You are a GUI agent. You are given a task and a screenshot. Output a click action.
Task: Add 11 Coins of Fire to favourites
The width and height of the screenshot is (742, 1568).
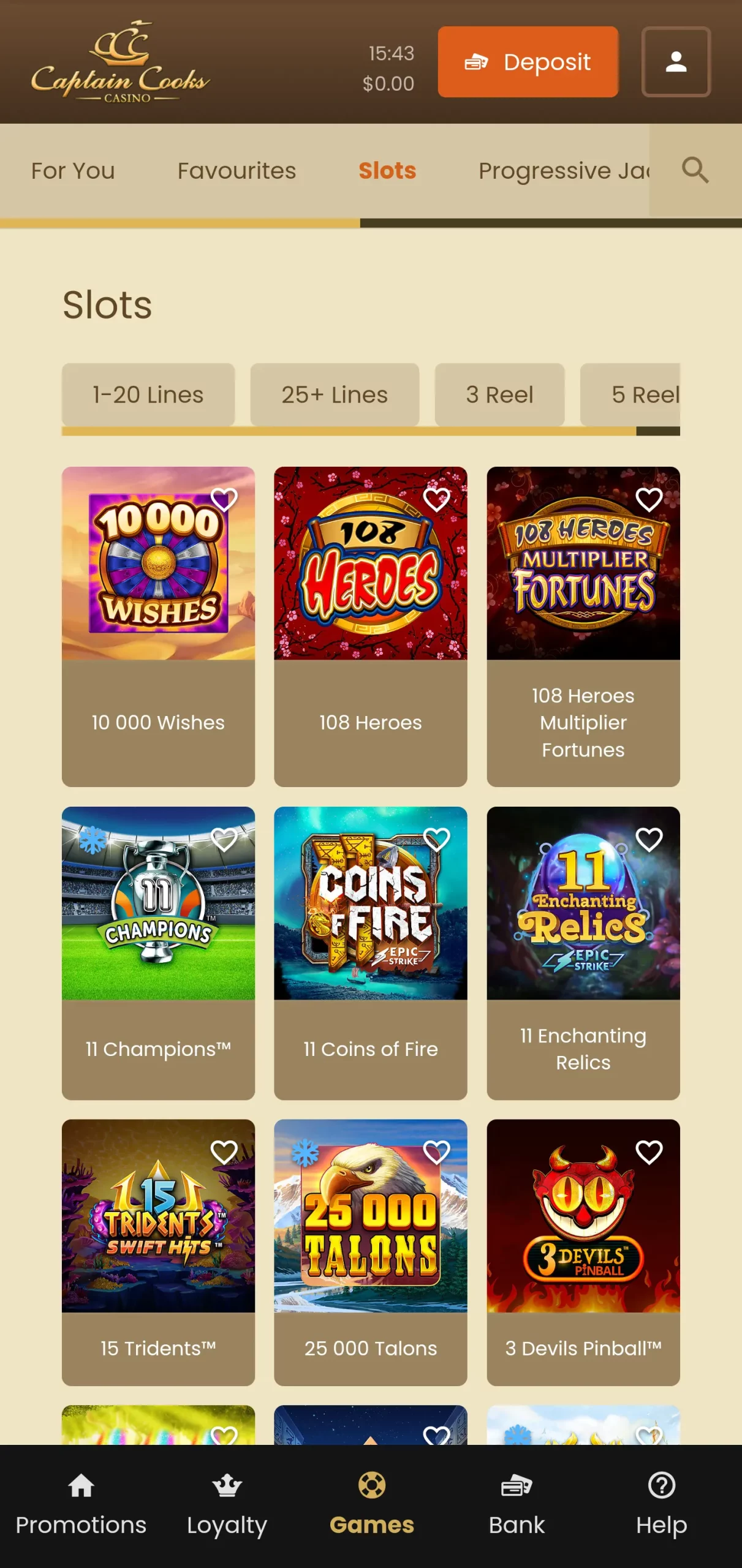(x=436, y=839)
